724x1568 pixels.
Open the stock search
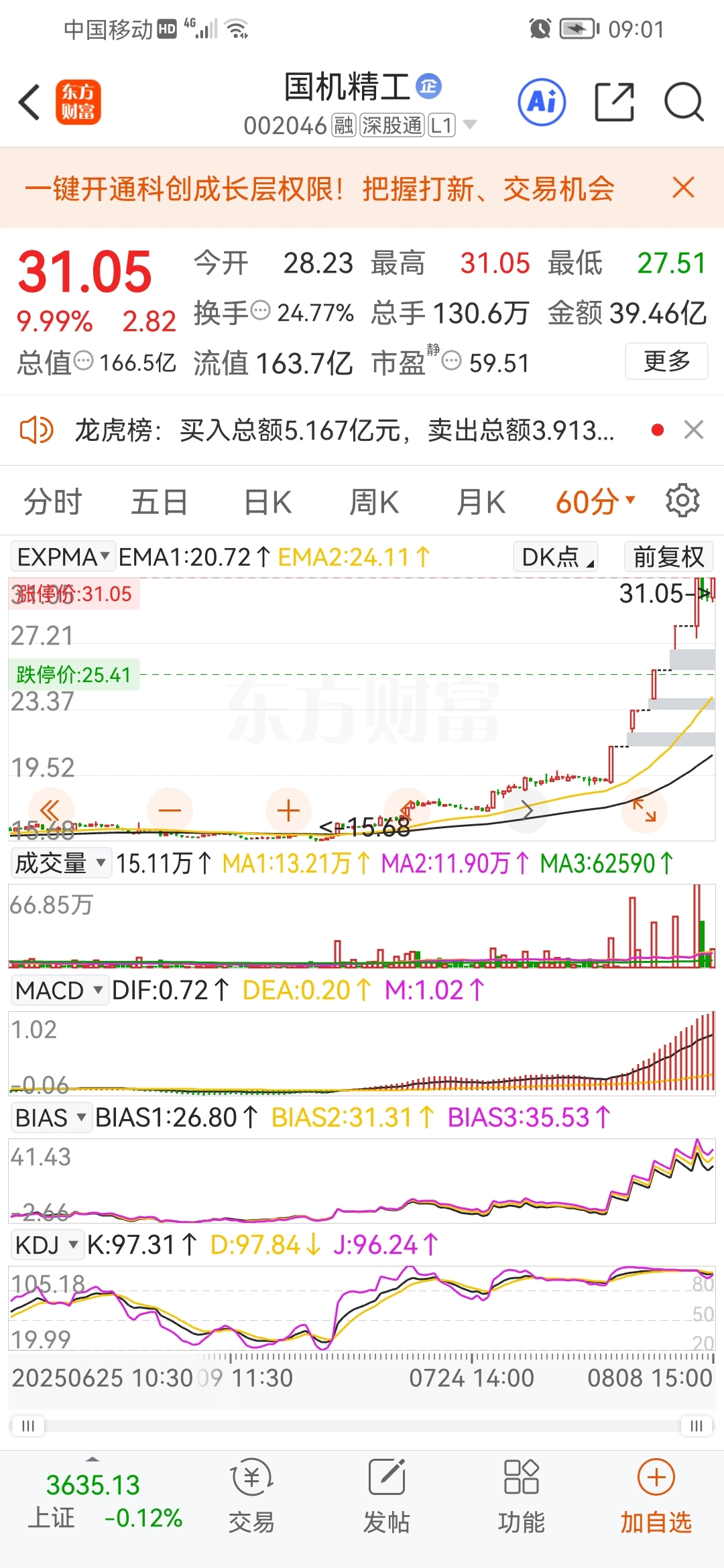[683, 103]
